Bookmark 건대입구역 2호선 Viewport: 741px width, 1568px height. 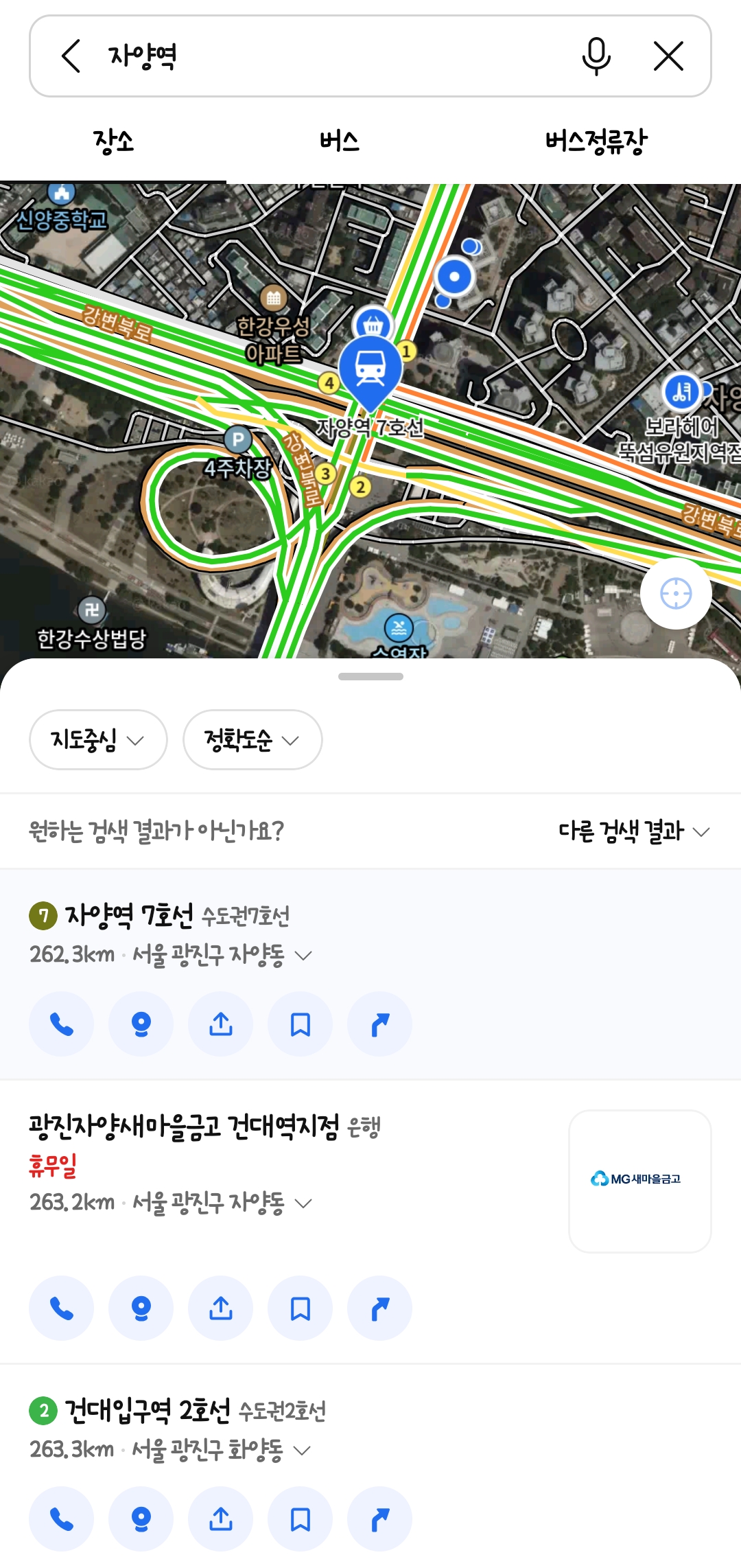click(x=301, y=1519)
